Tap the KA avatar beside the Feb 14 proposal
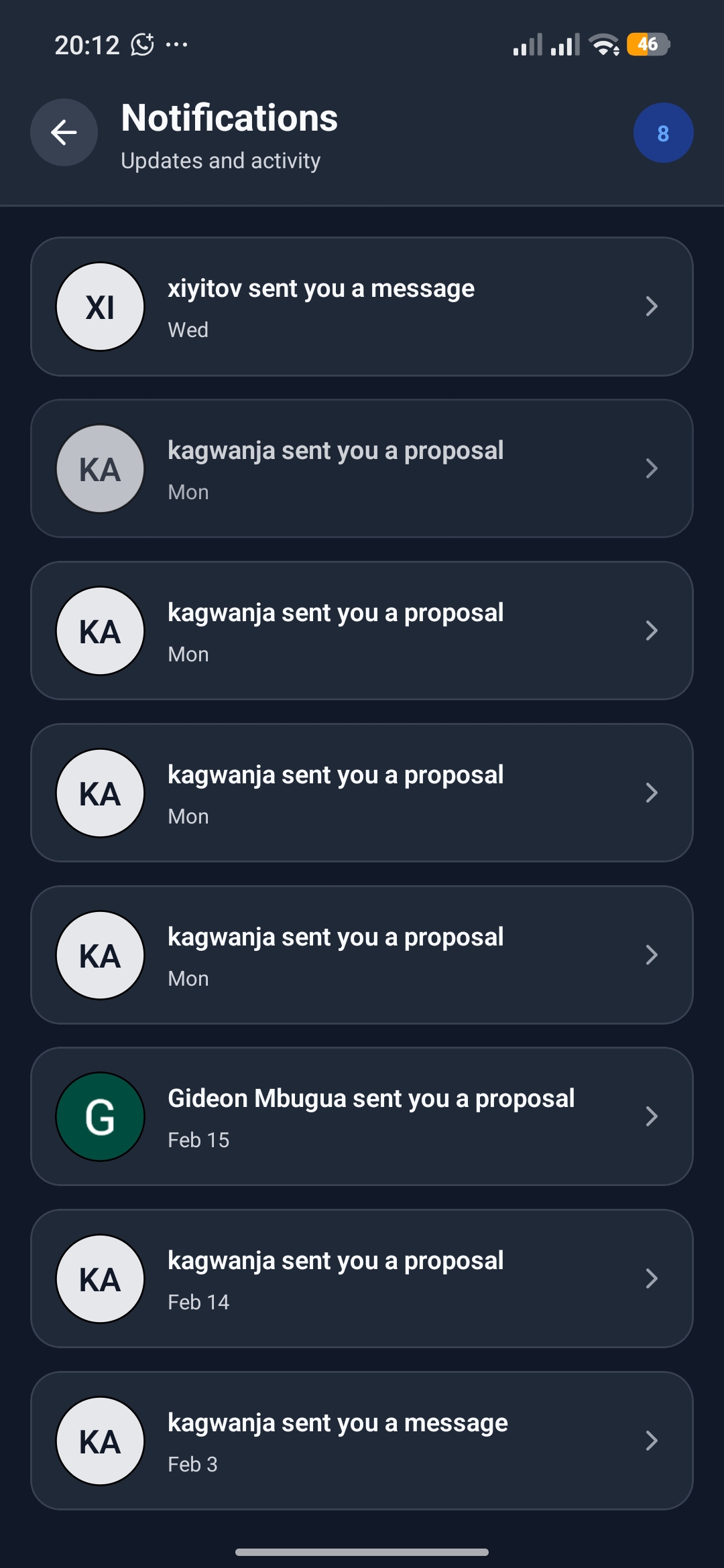Viewport: 724px width, 1568px height. 100,1279
